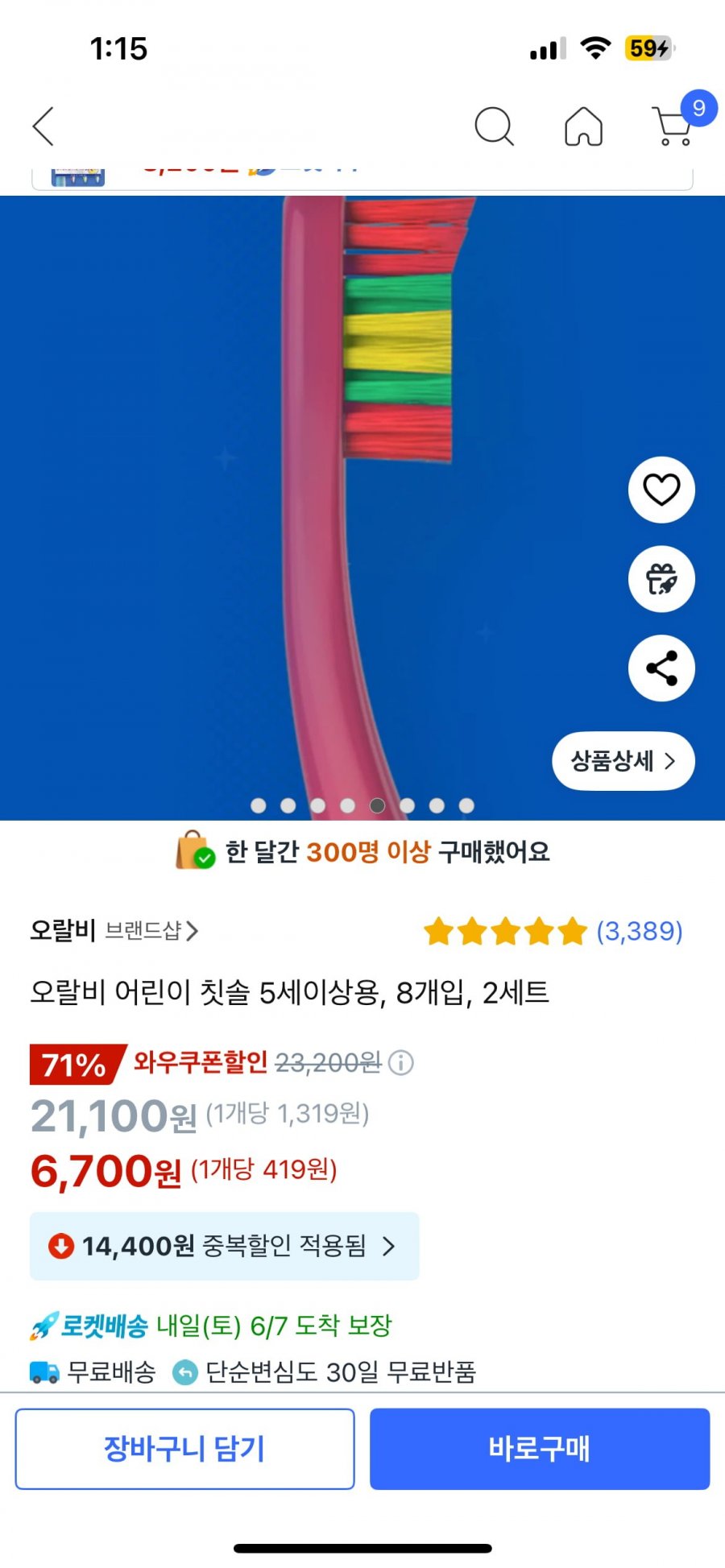The image size is (725, 1568).
Task: Tap the product image
Action: point(362,507)
